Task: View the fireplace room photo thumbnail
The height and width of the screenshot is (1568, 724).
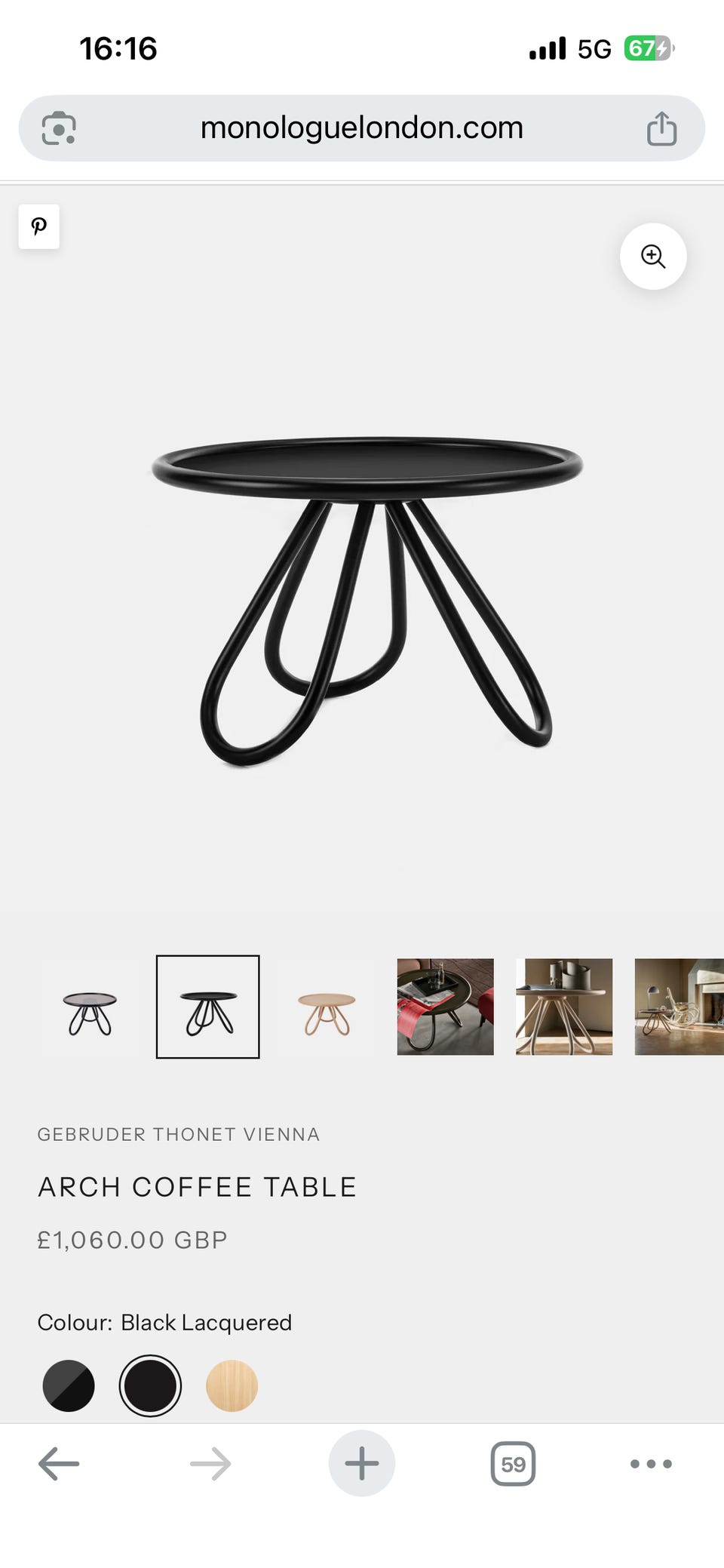Action: (x=680, y=1007)
